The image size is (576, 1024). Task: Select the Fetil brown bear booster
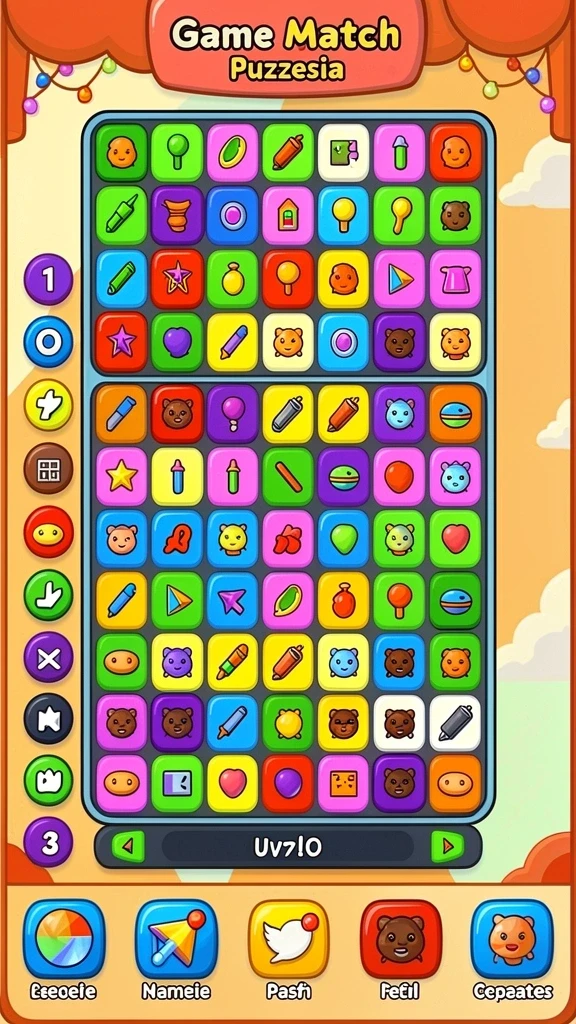tap(401, 938)
